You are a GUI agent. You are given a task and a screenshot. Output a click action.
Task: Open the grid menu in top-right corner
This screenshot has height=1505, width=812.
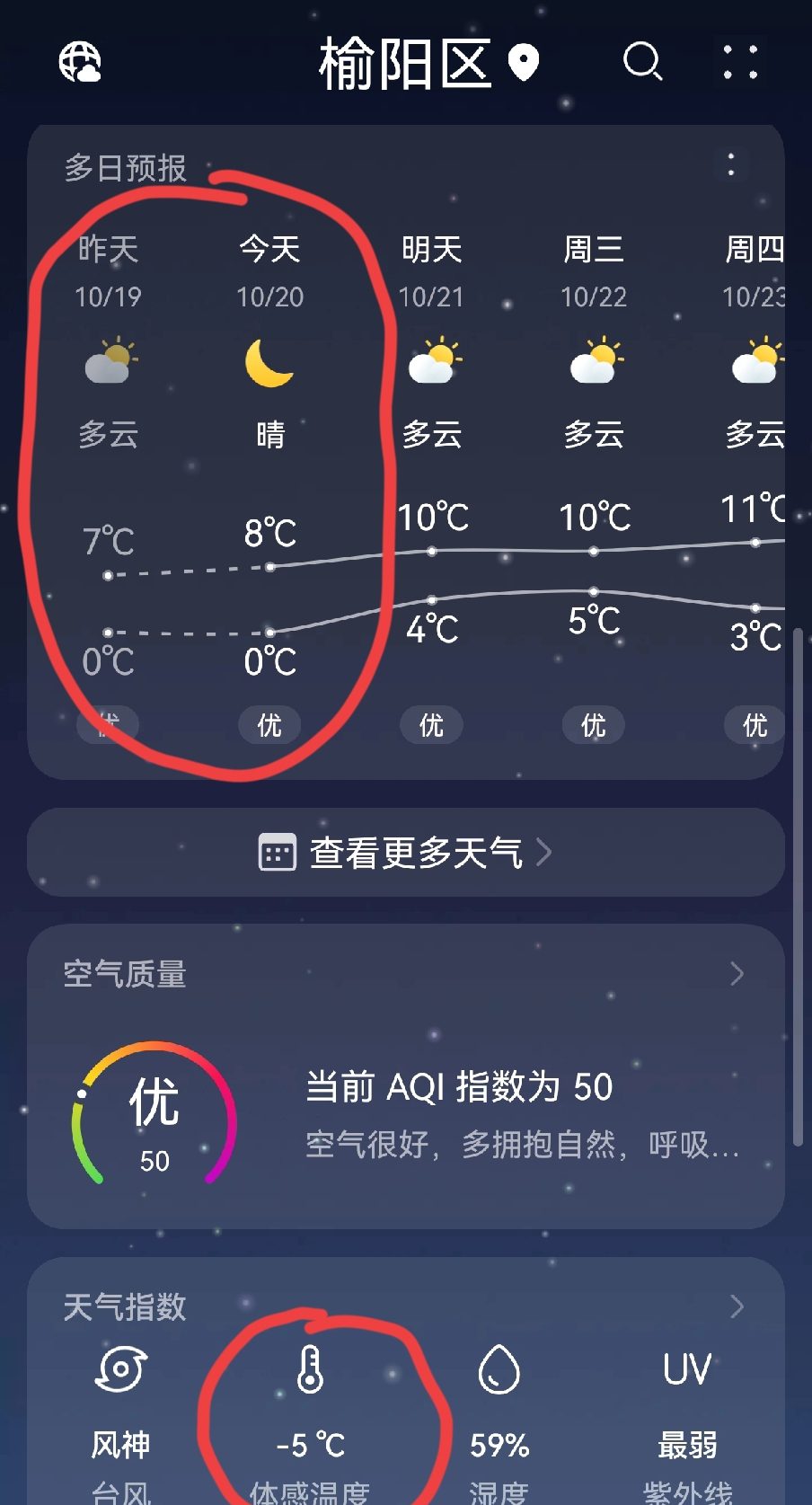(x=741, y=63)
